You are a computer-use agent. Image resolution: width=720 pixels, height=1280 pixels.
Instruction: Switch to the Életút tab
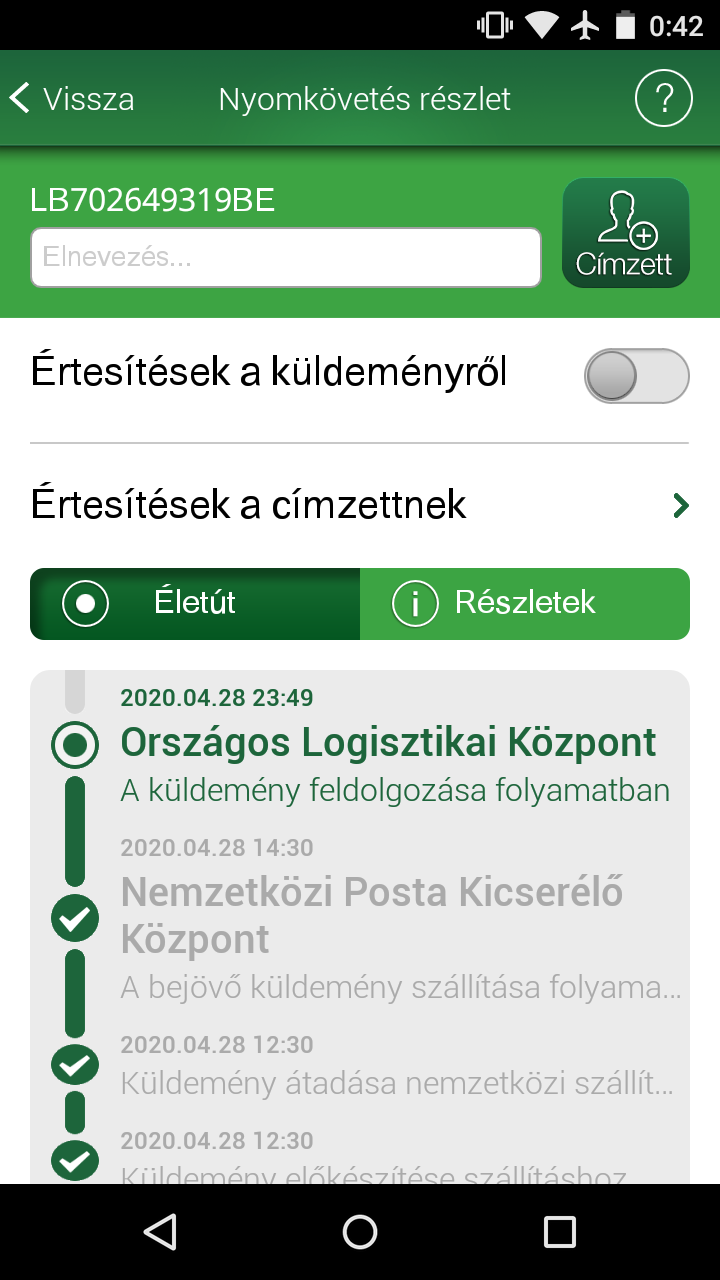[195, 603]
